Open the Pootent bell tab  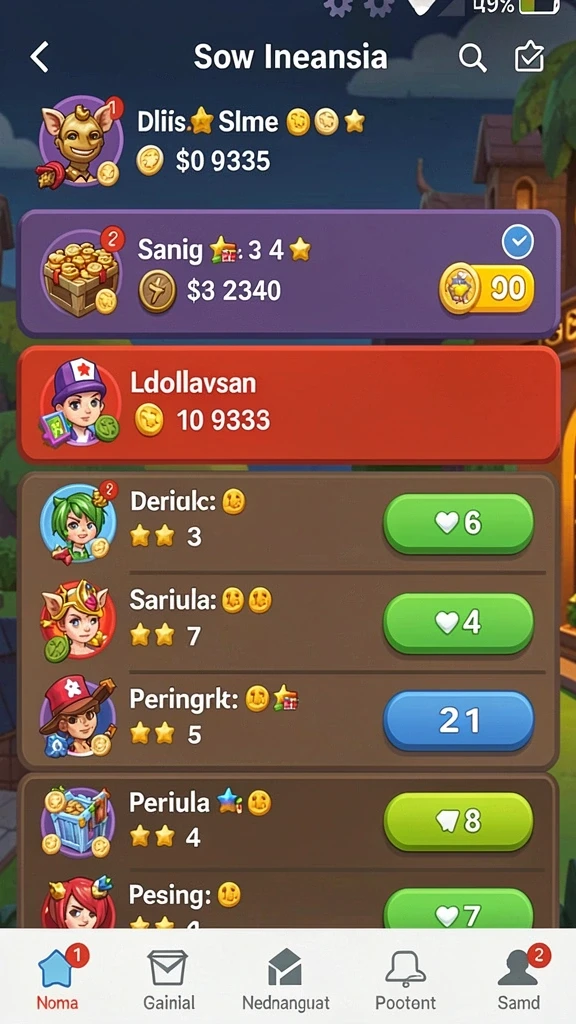coord(405,975)
